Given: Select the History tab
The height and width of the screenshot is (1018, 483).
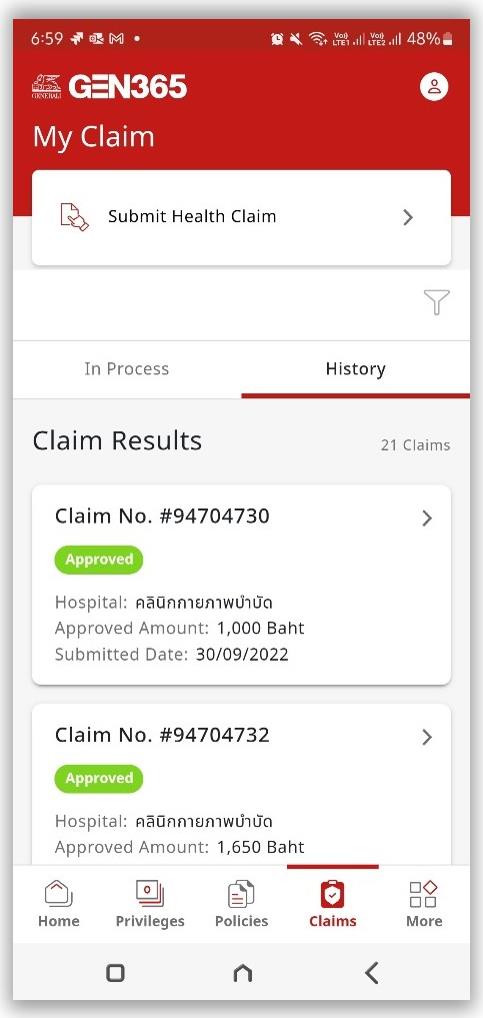Looking at the screenshot, I should pos(356,369).
